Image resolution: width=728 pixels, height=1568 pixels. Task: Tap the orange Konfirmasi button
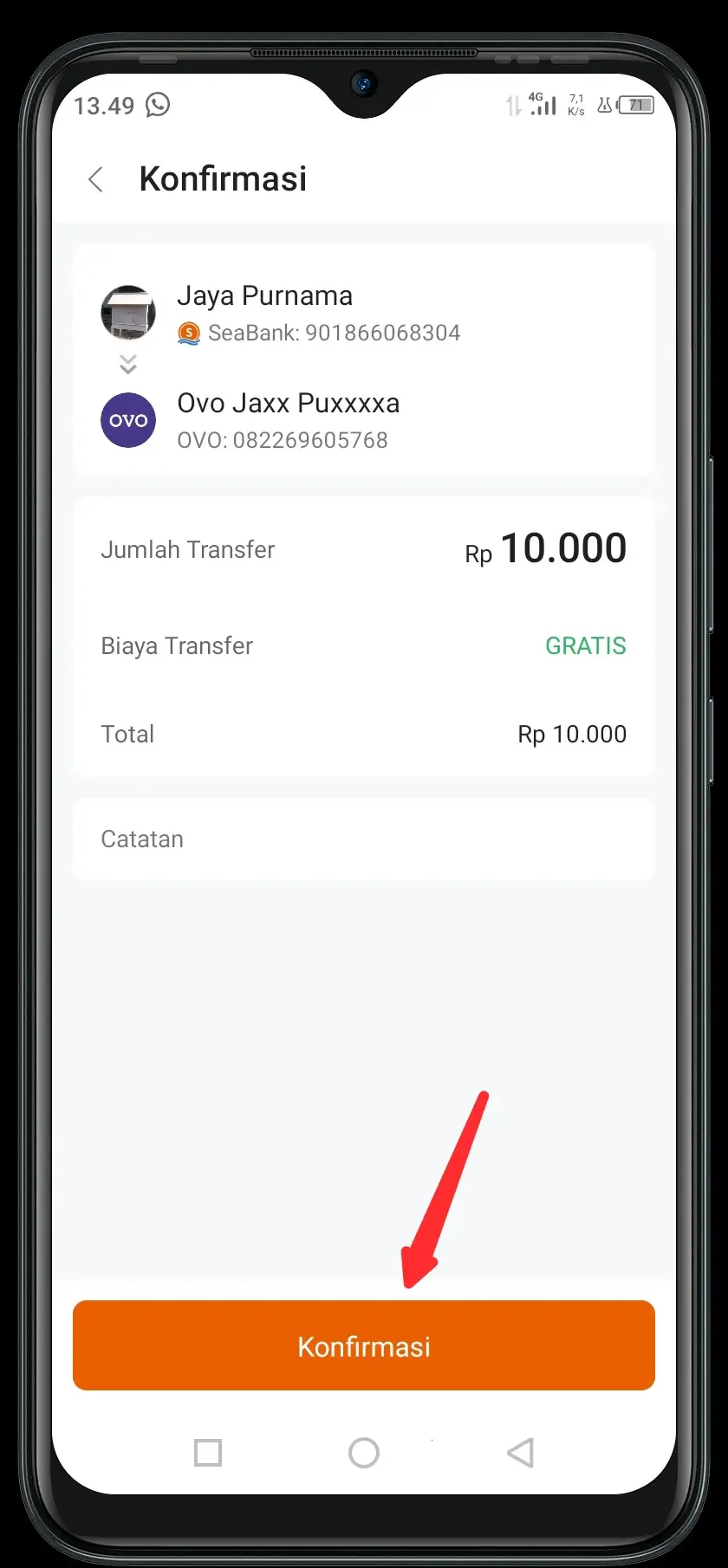coord(364,1345)
